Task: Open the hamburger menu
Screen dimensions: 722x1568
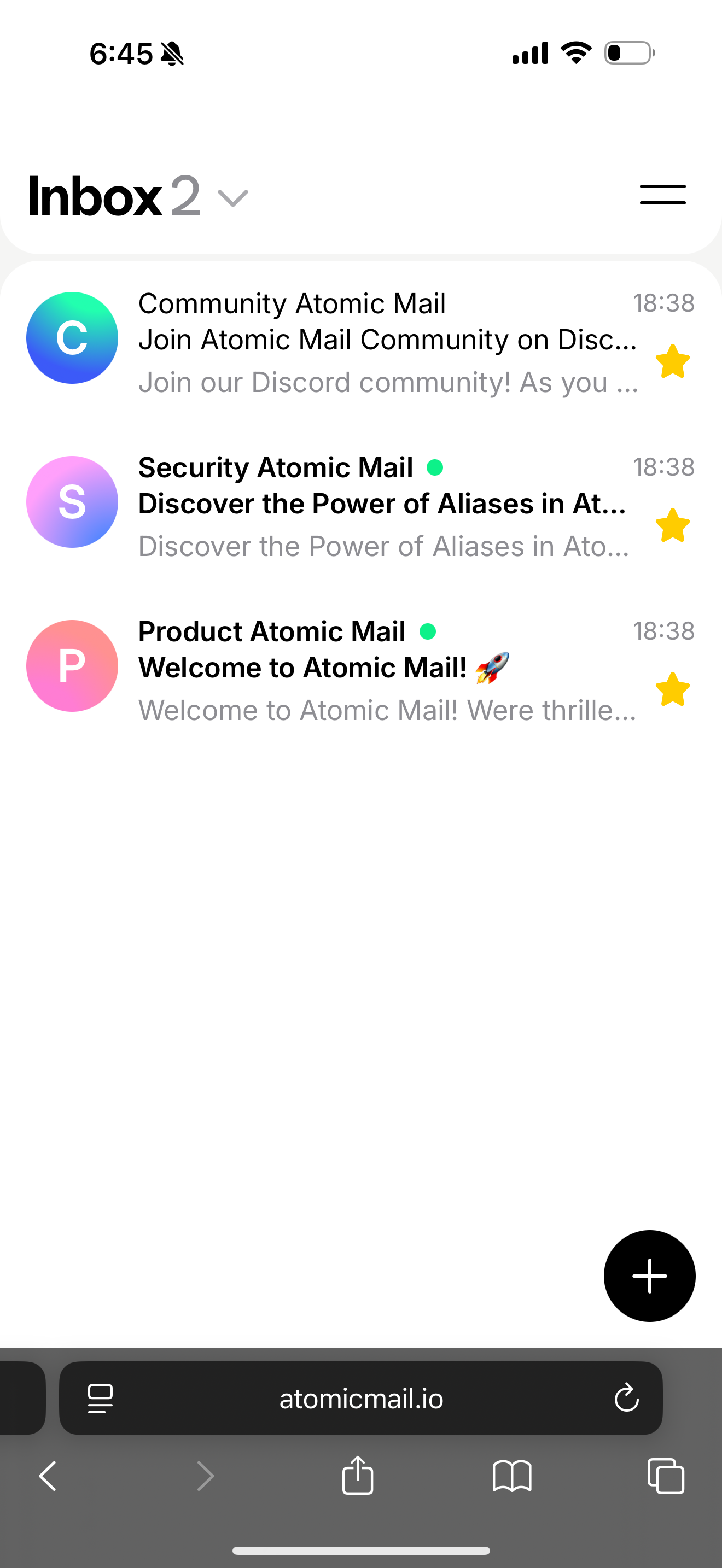Action: click(x=662, y=195)
